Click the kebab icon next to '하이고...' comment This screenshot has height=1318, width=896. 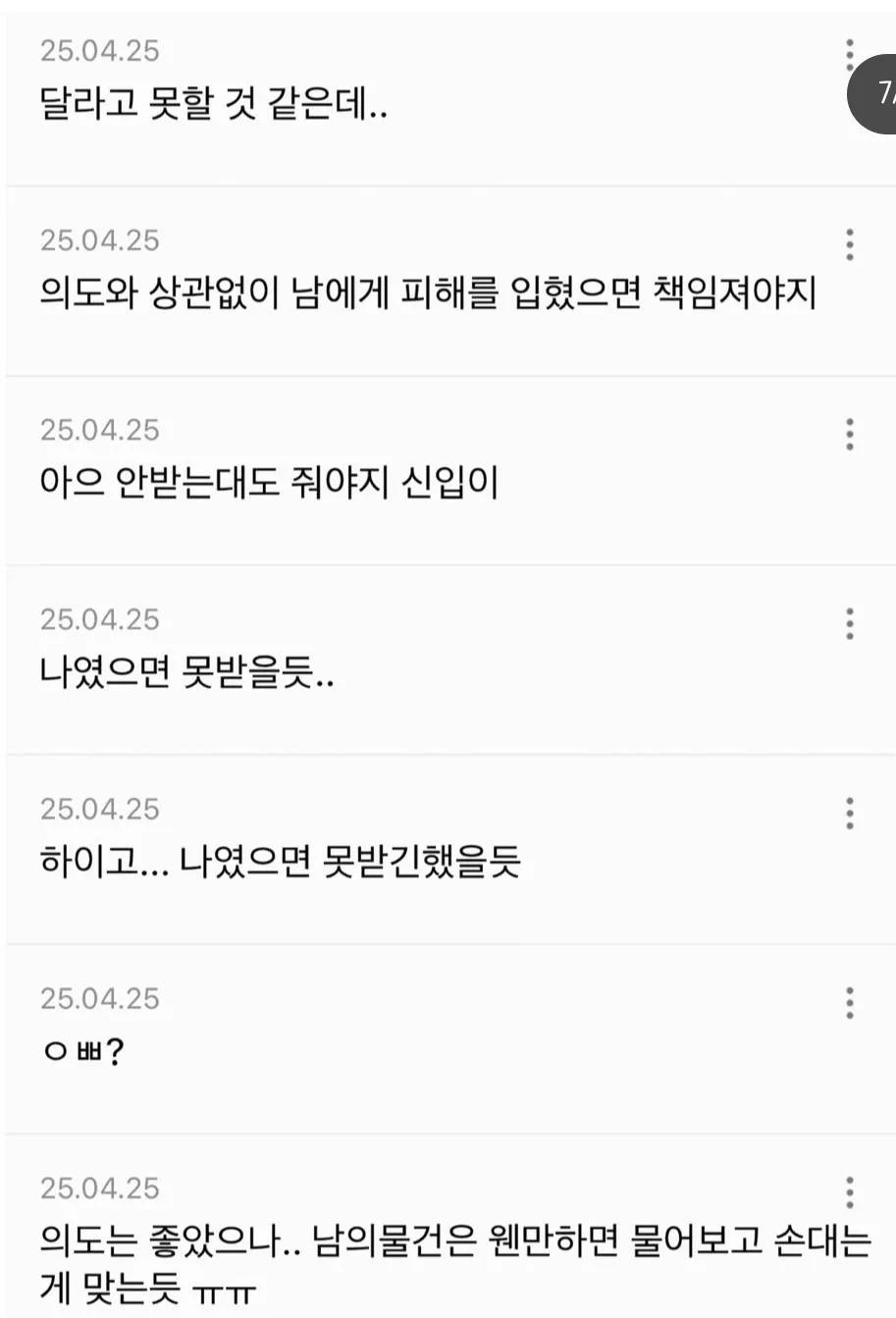[x=848, y=810]
